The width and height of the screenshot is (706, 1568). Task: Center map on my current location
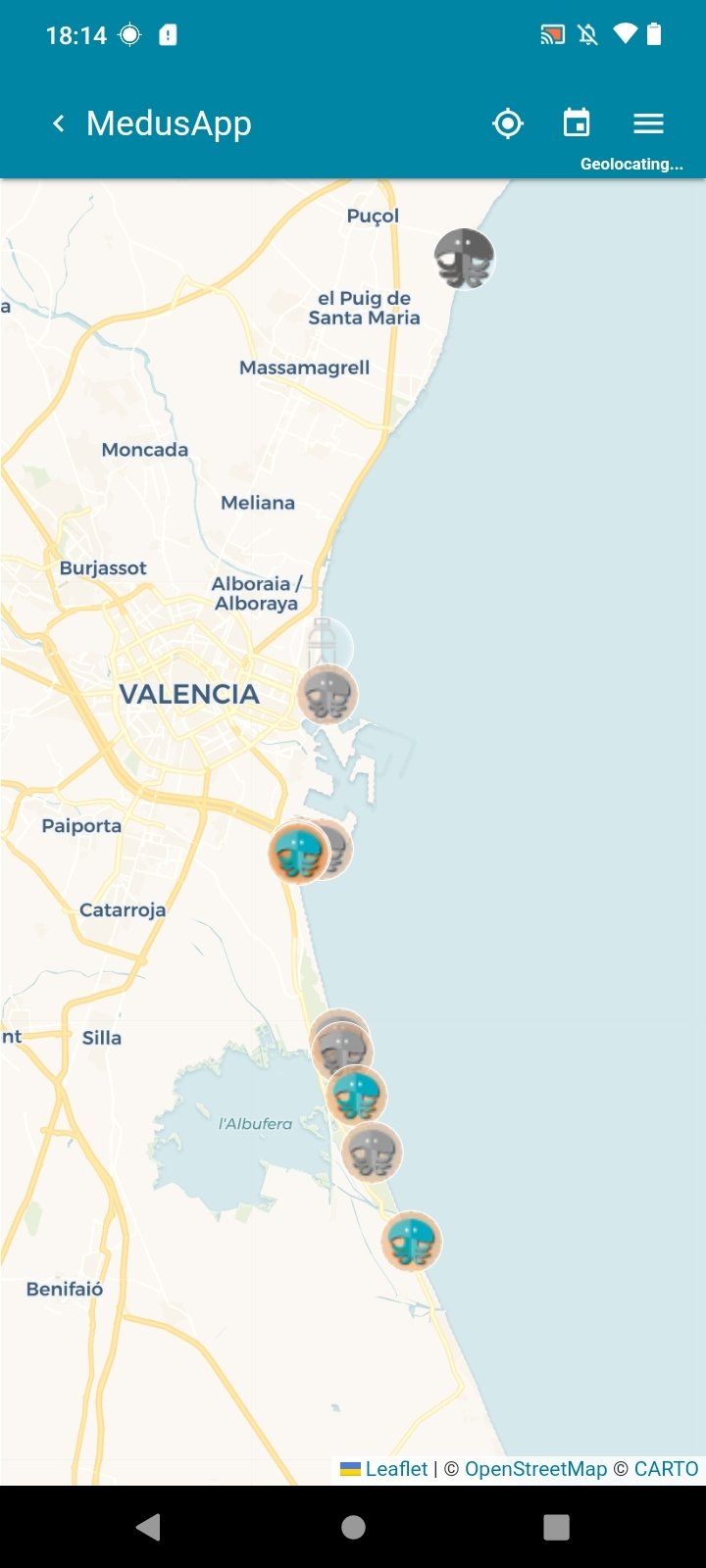508,123
